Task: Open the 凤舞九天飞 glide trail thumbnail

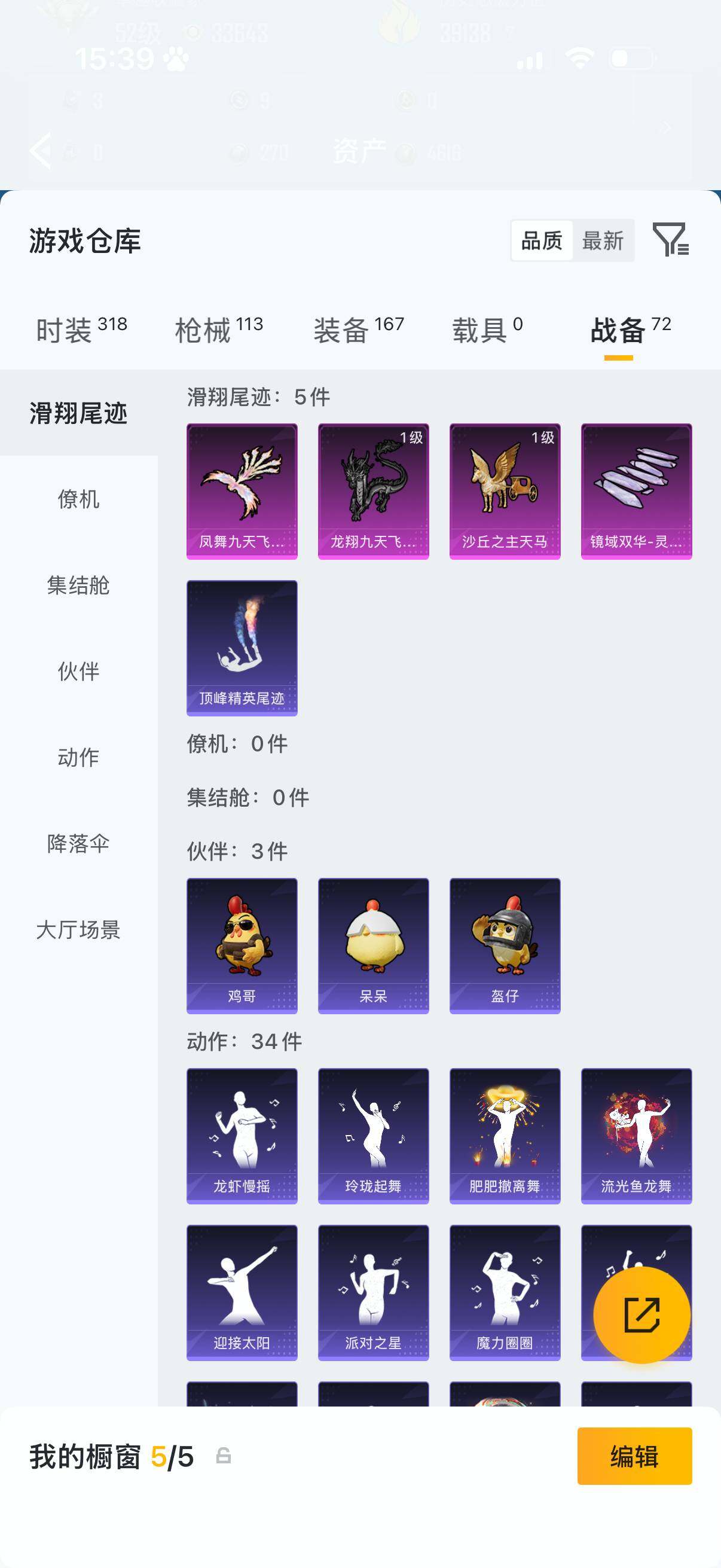Action: point(242,489)
